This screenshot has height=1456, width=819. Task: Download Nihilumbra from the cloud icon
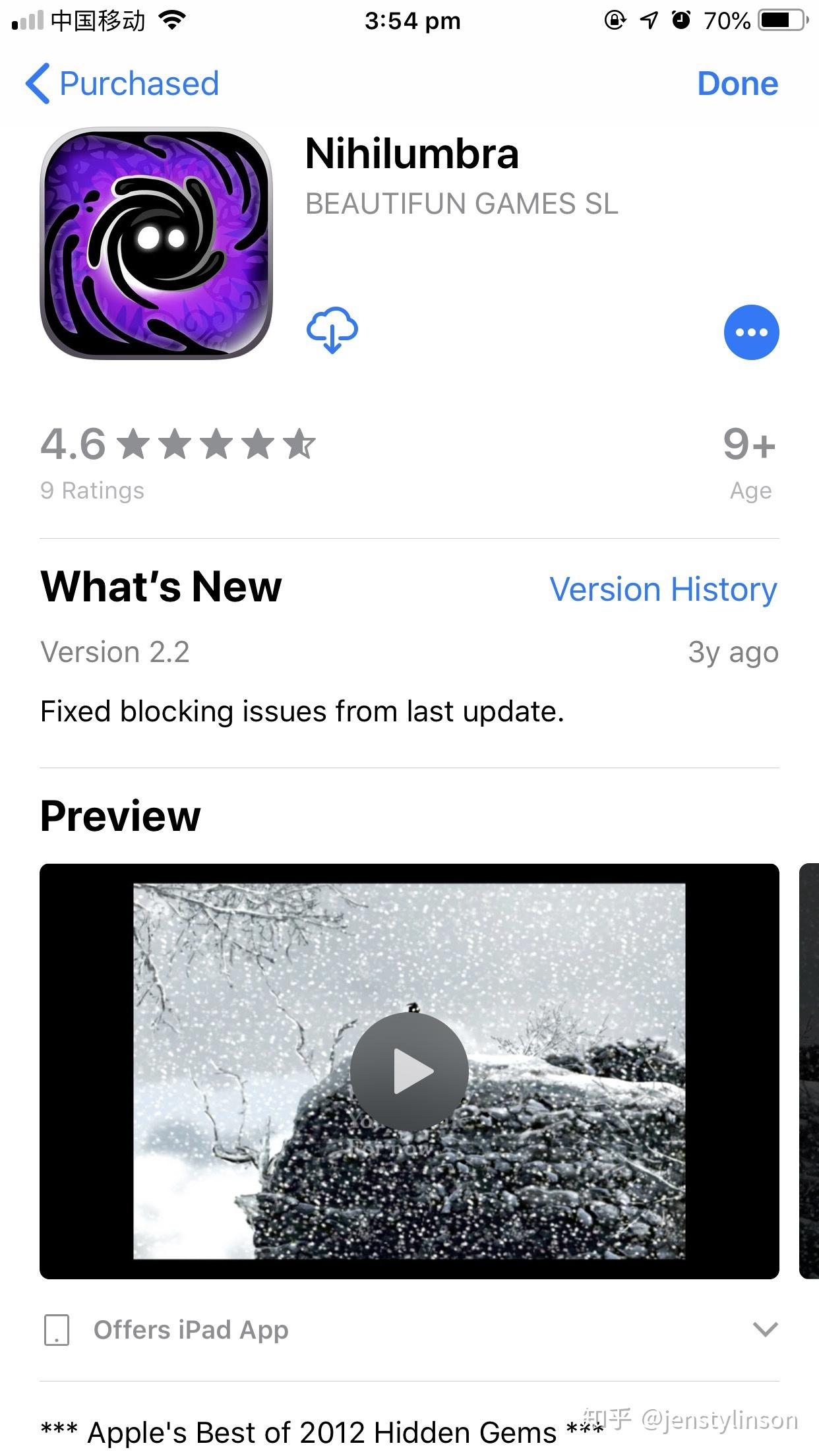[x=332, y=330]
